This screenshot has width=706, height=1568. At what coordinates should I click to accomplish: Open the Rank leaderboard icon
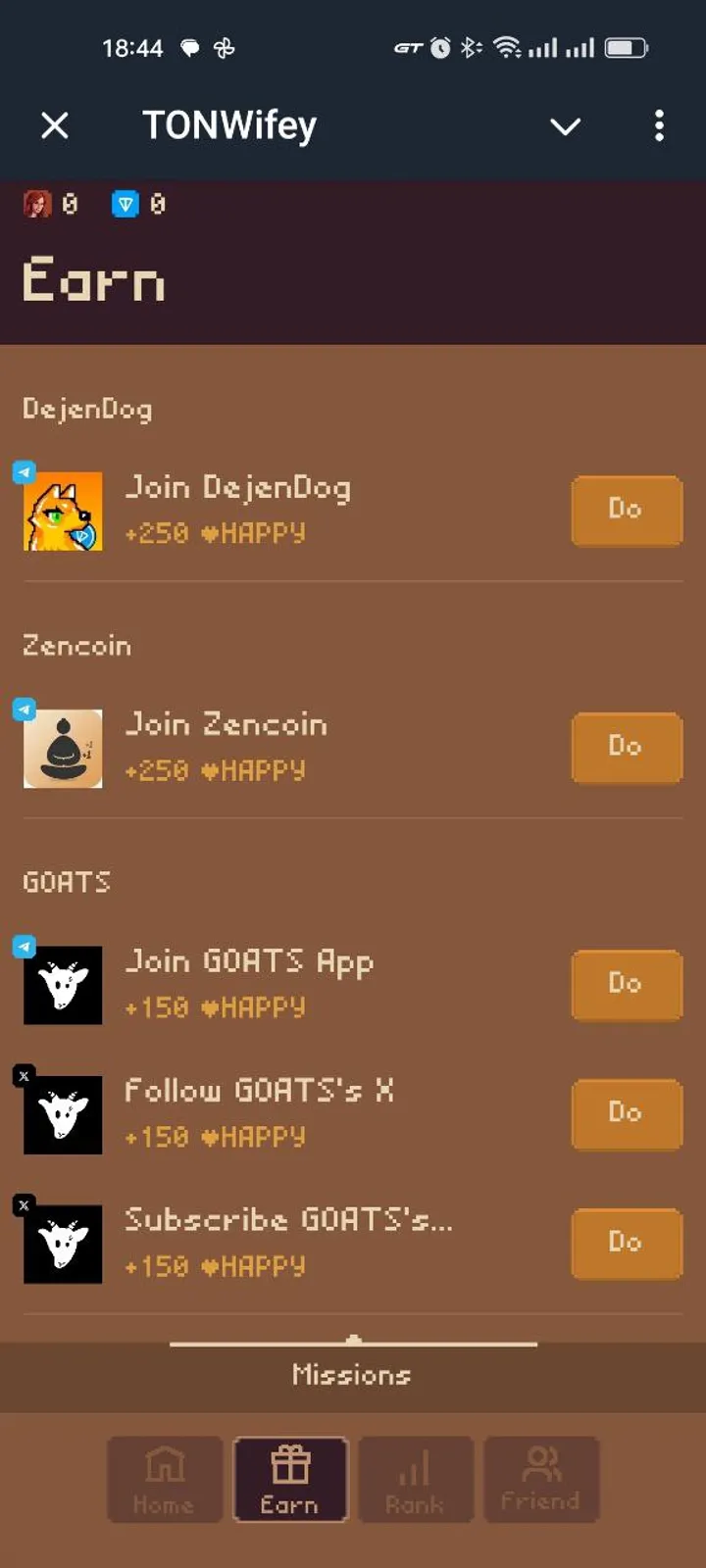(x=416, y=1480)
